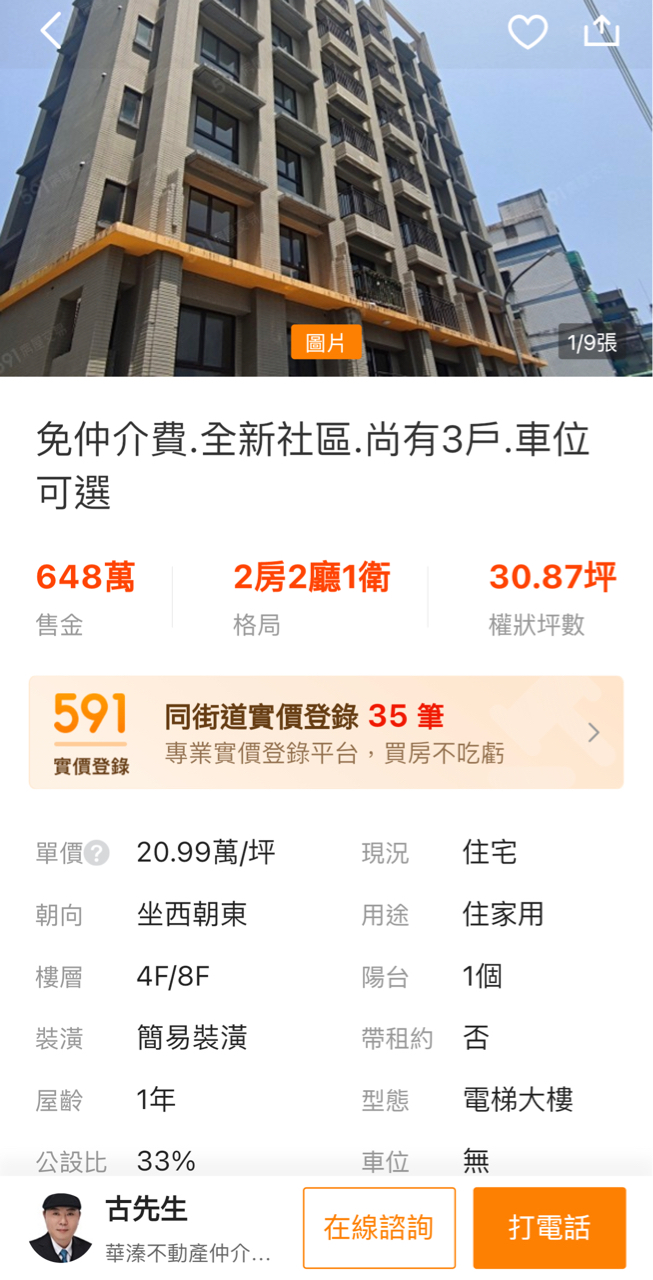Go back using the top arrow
653x1280 pixels.
[x=52, y=31]
